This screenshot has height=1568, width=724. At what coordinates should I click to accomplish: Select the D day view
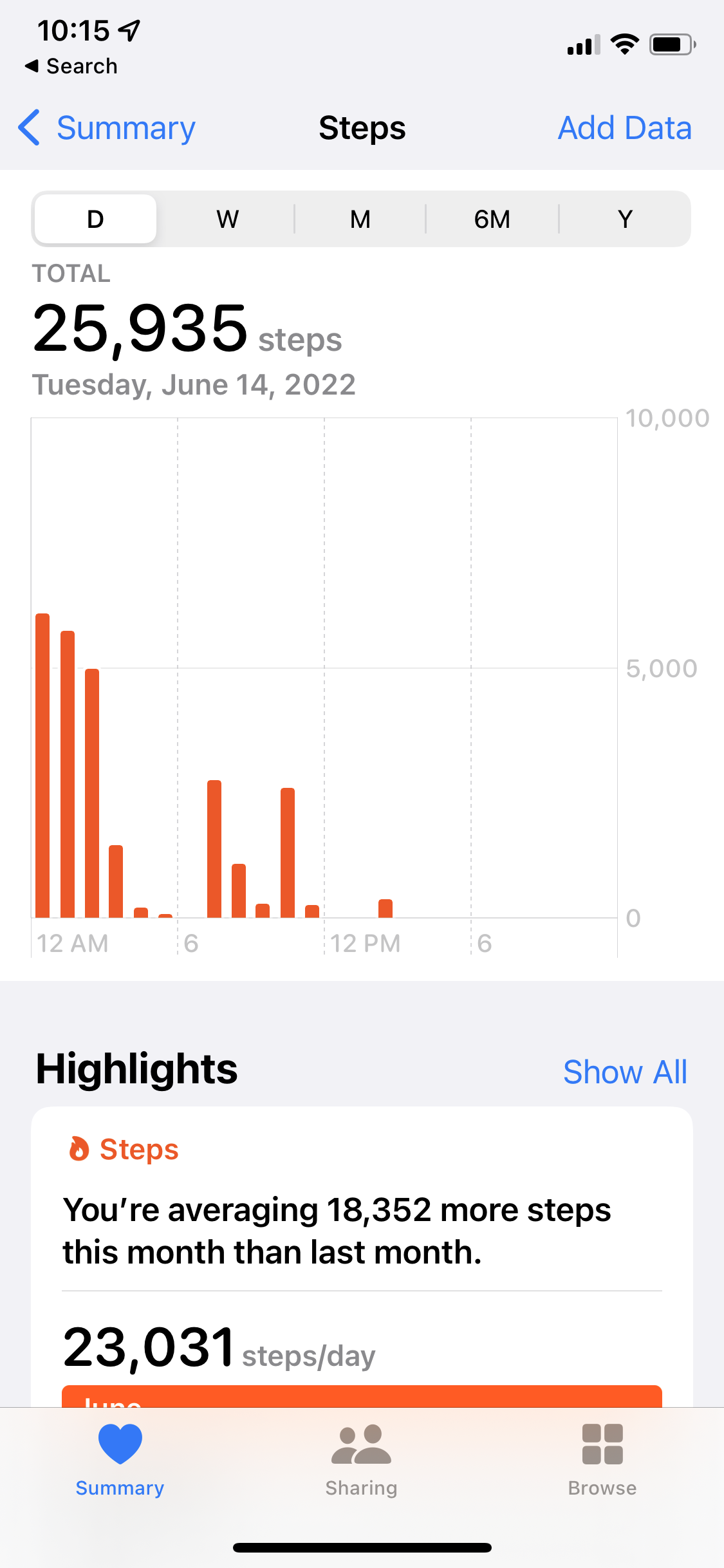[x=95, y=219]
